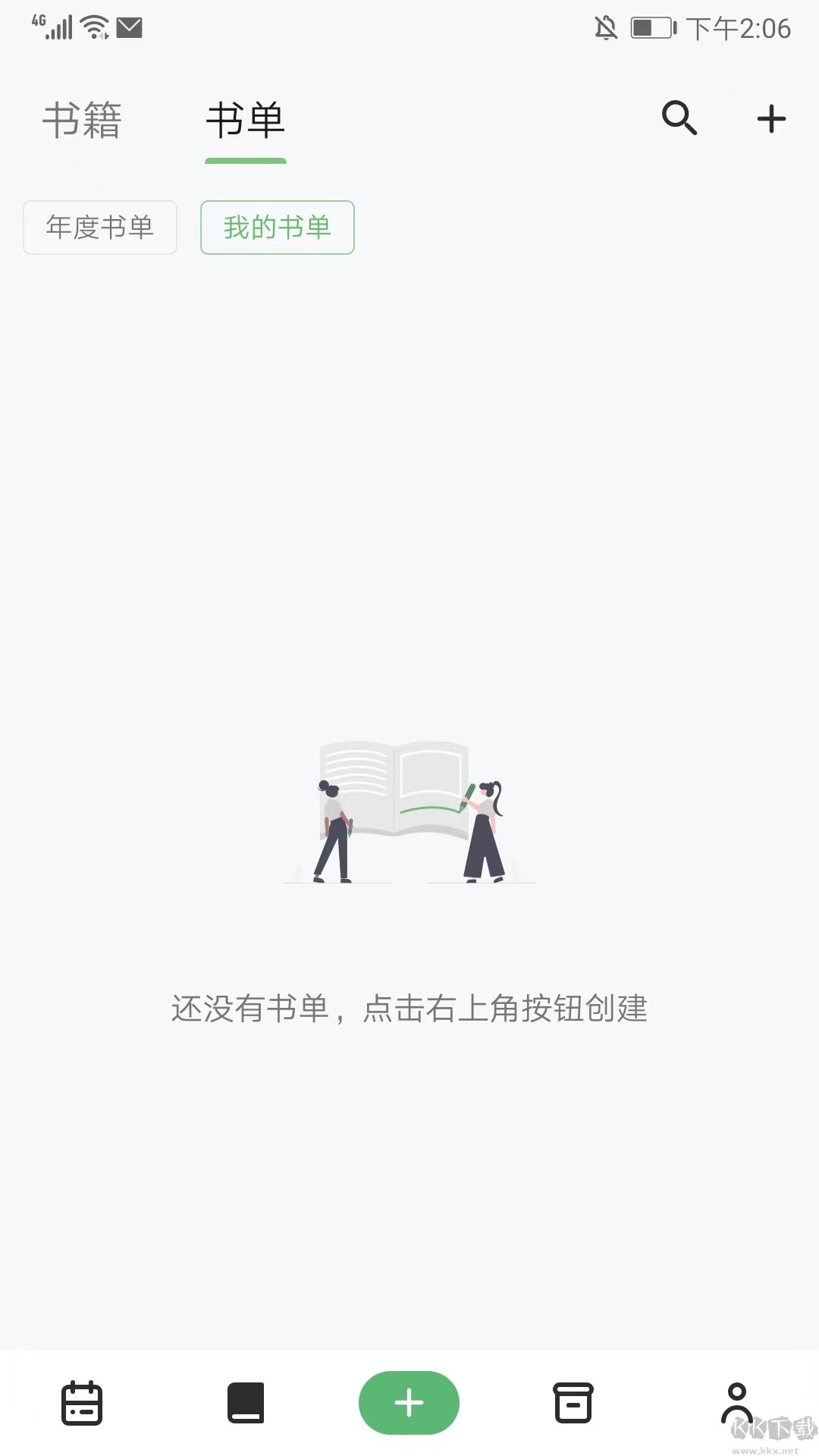
Task: Select the book icon in bottom navigation
Action: coord(245,1402)
